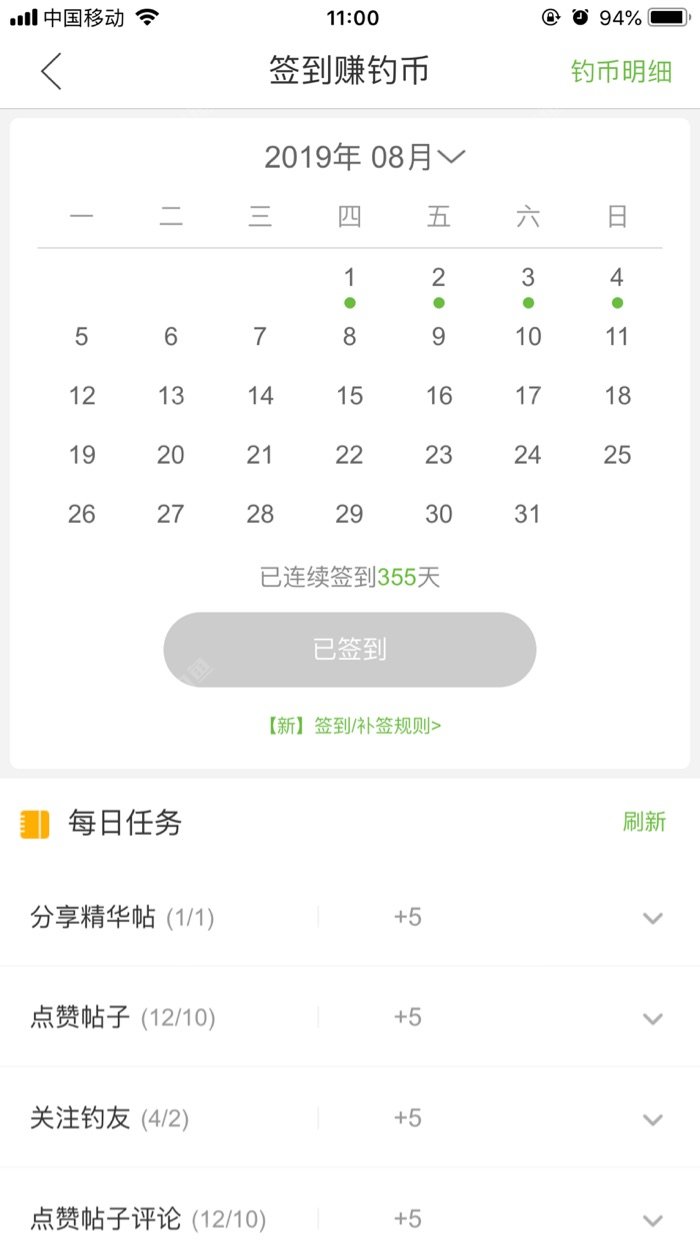This screenshot has height=1245, width=700.
Task: Open the 签到/补签规则 rules link
Action: (353, 726)
